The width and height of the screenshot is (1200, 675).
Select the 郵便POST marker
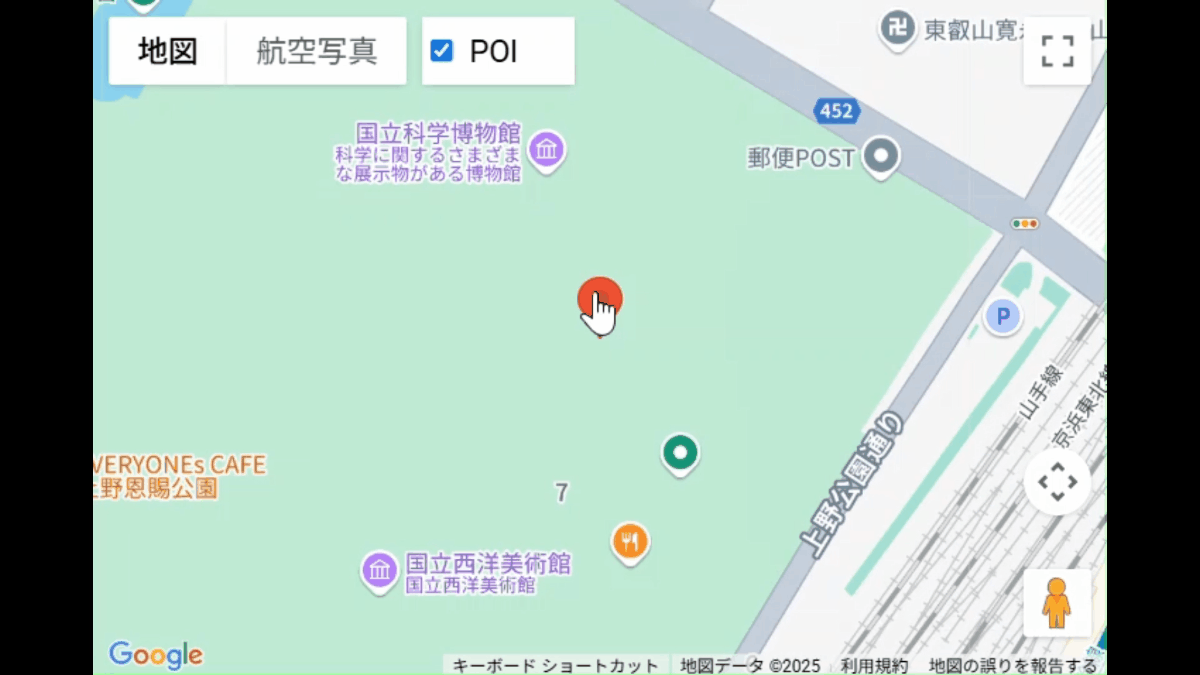point(881,156)
